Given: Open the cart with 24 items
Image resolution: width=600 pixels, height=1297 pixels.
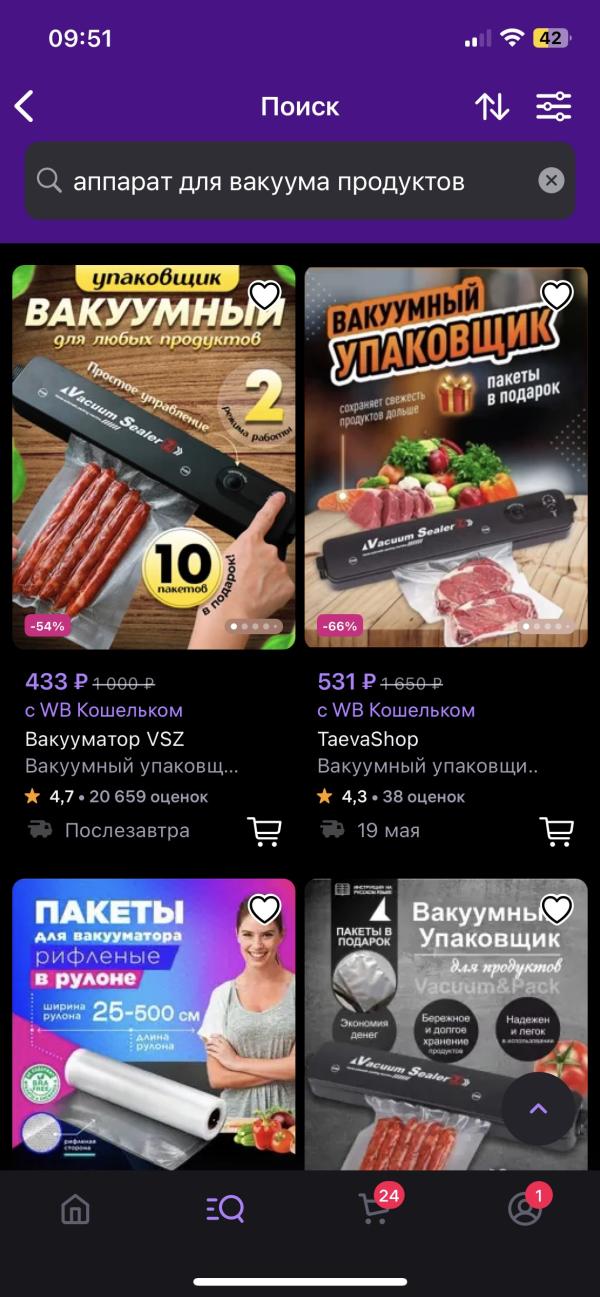Looking at the screenshot, I should pos(375,1209).
